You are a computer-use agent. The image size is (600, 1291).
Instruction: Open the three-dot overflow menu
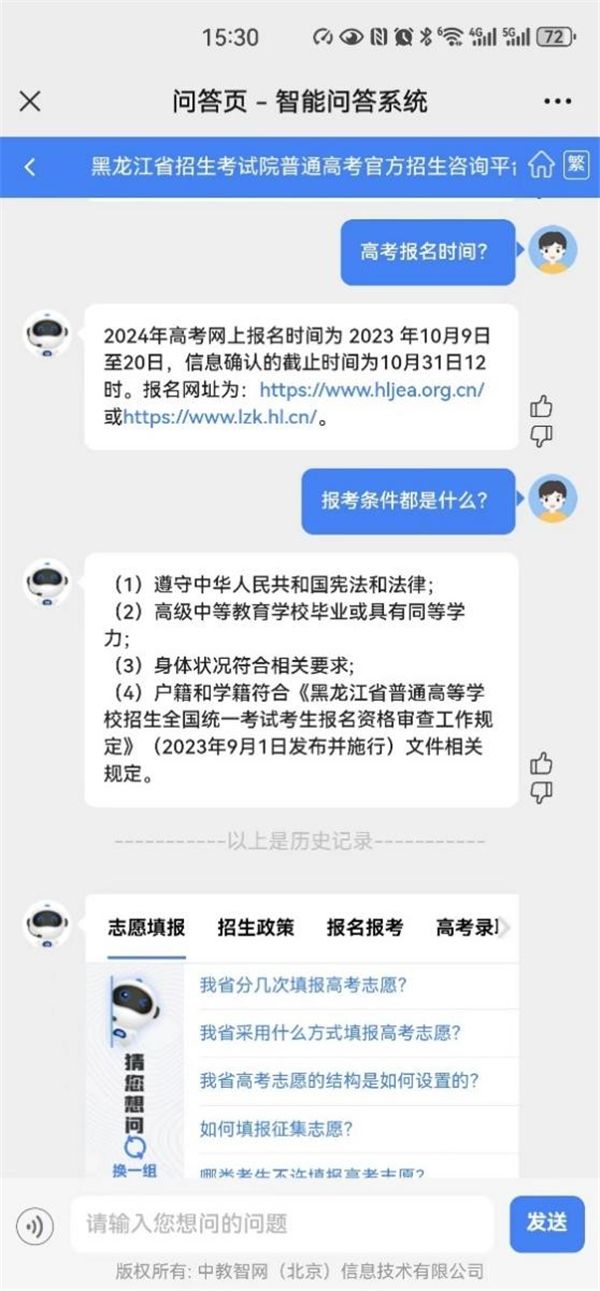coord(557,101)
